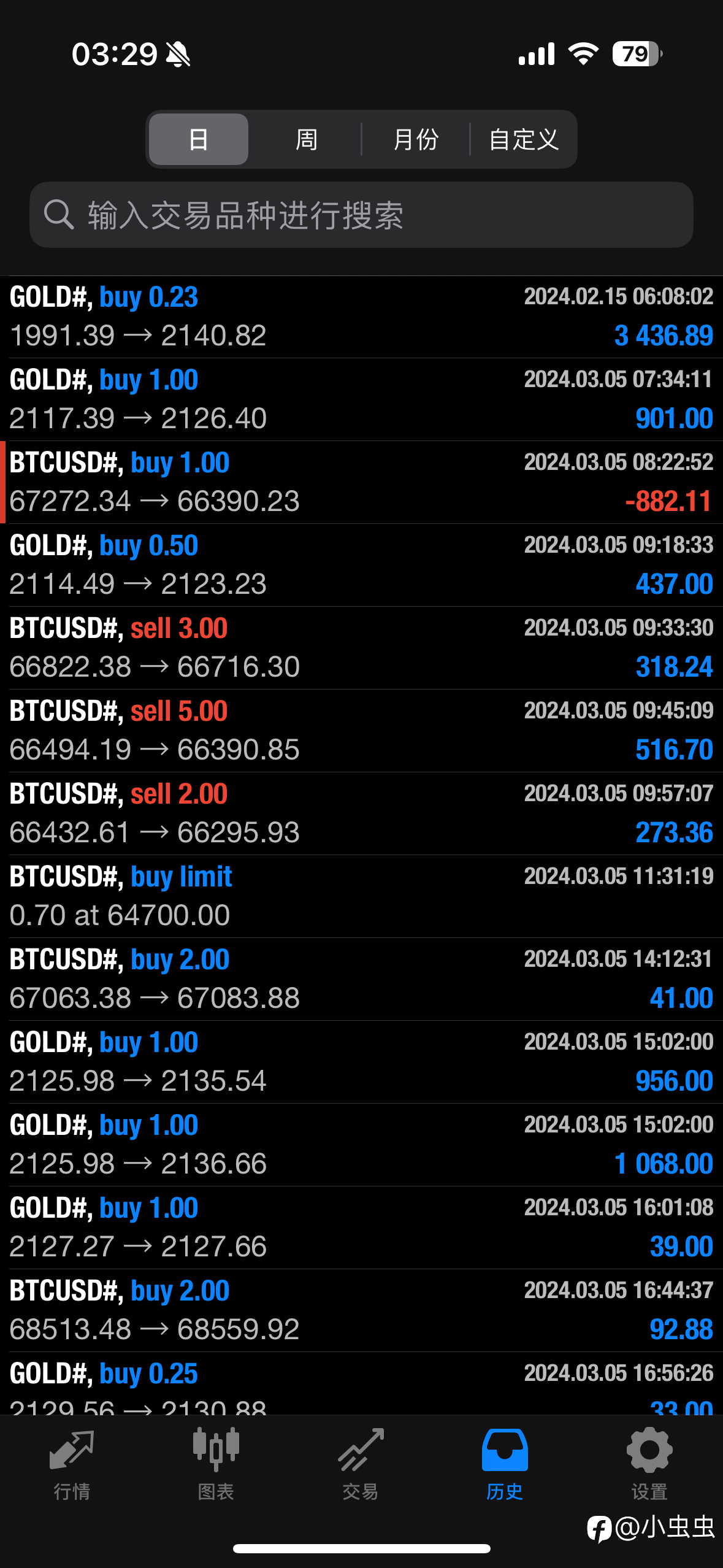The image size is (723, 1568).
Task: Open the 历史 history tab
Action: click(505, 1464)
